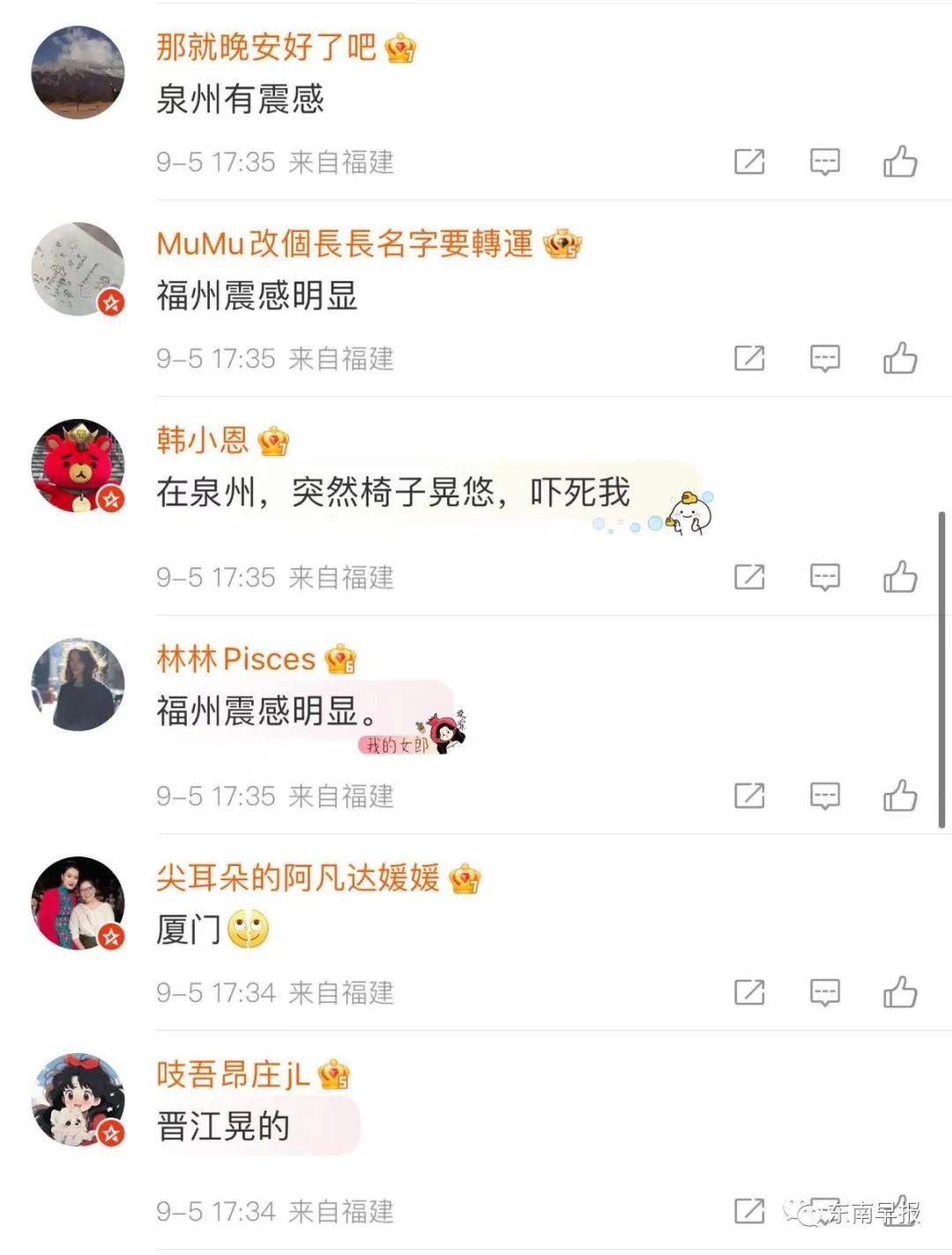Repost 韩小恩's comment

[x=749, y=578]
